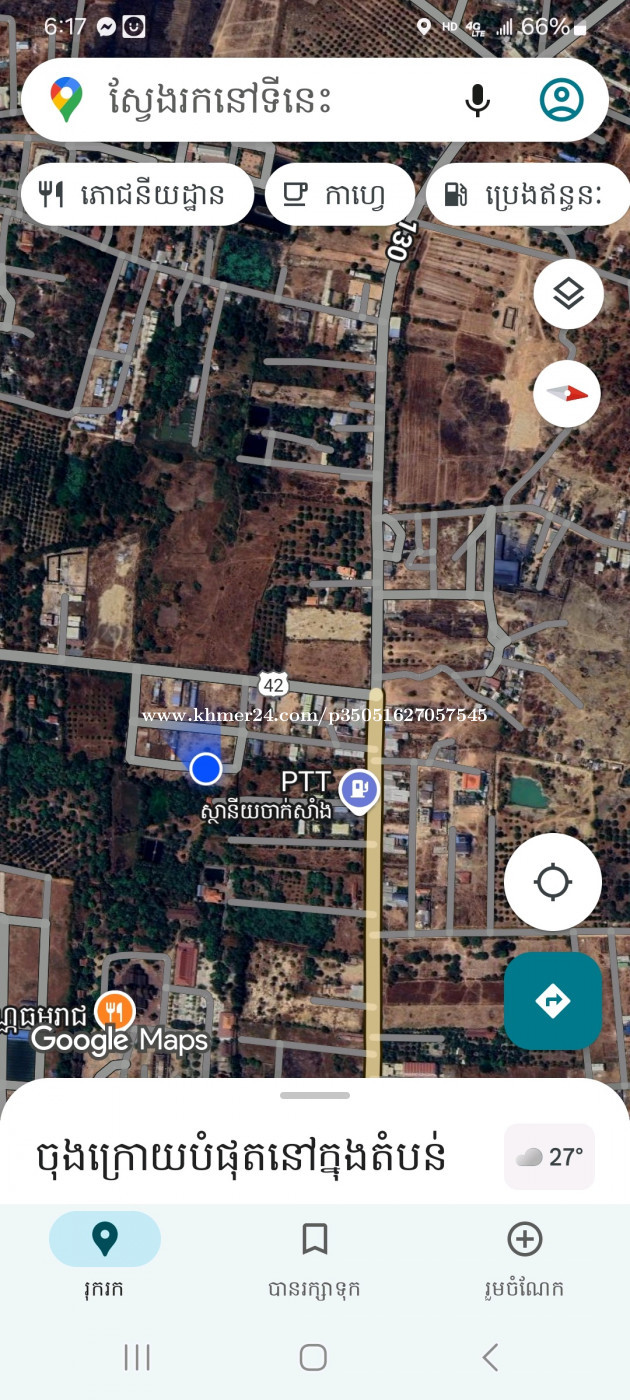Open recent apps from navigation bar
The width and height of the screenshot is (630, 1400).
pyautogui.click(x=137, y=1357)
